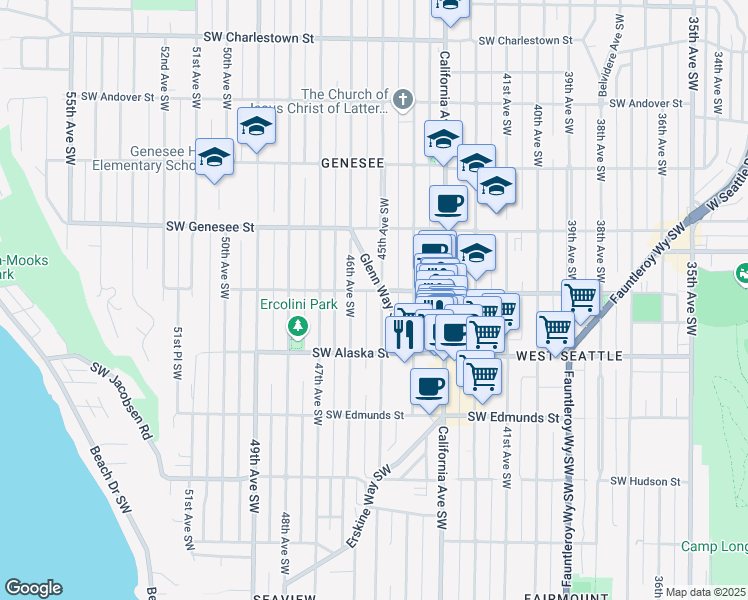
Task: Open the shopping cart marker on Fauntleroy Wy SW
Action: tap(554, 329)
